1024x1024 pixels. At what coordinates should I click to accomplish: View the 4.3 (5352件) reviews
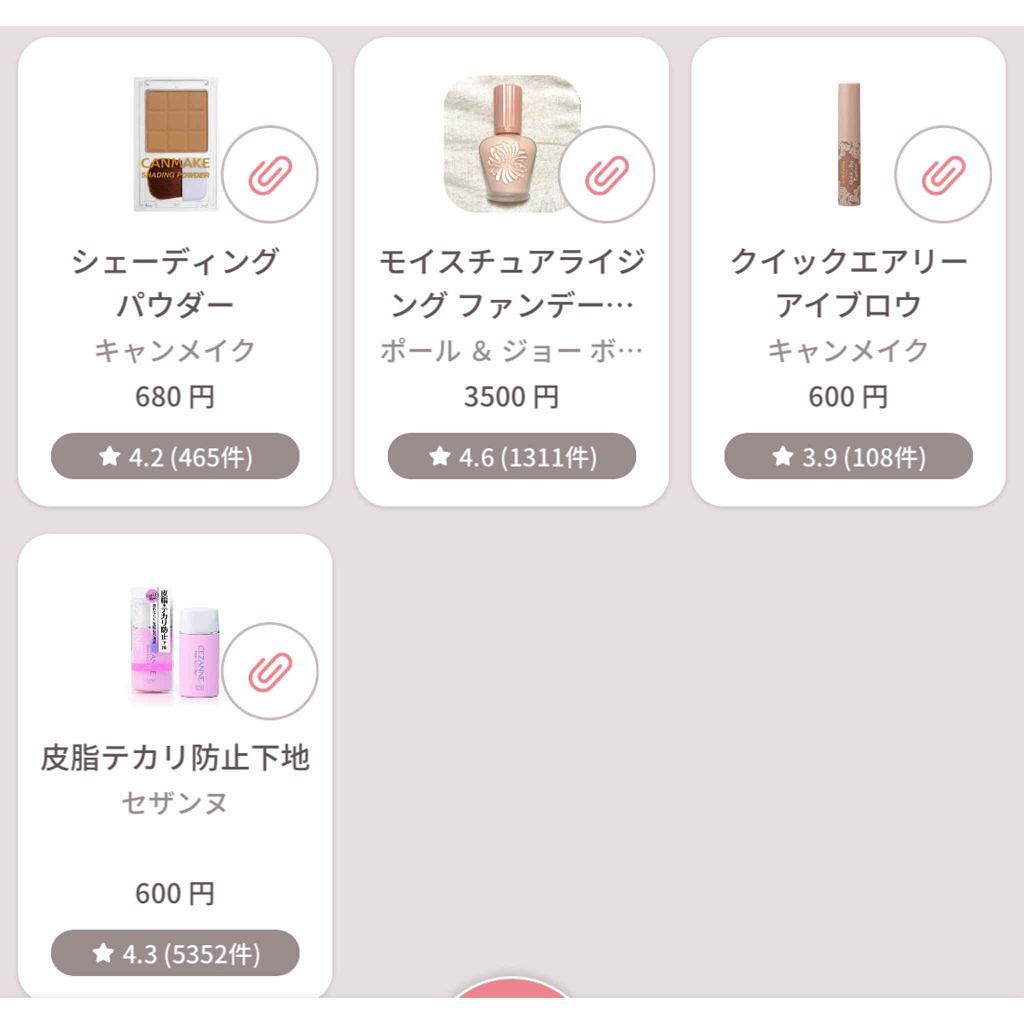pos(175,953)
